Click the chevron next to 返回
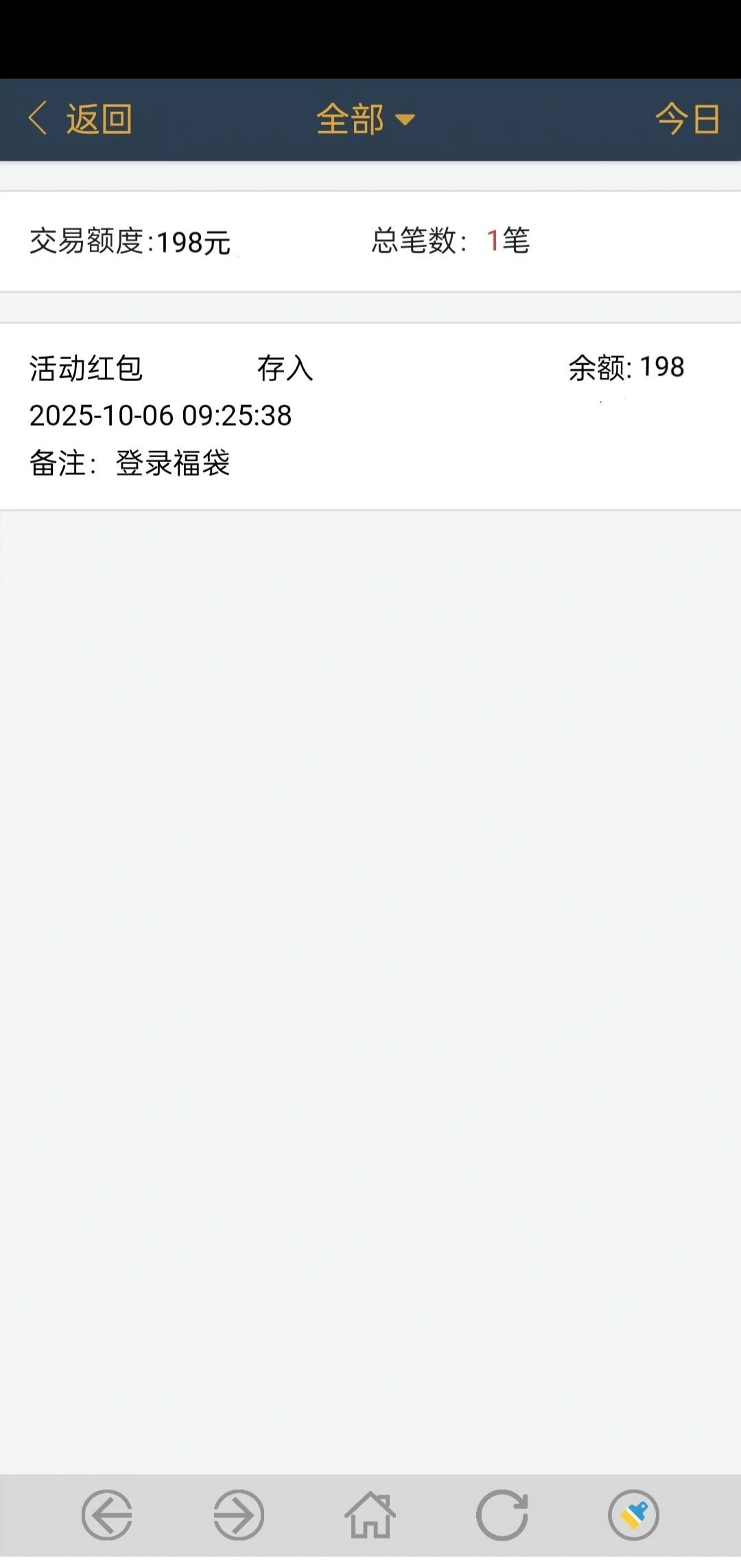 (x=38, y=118)
